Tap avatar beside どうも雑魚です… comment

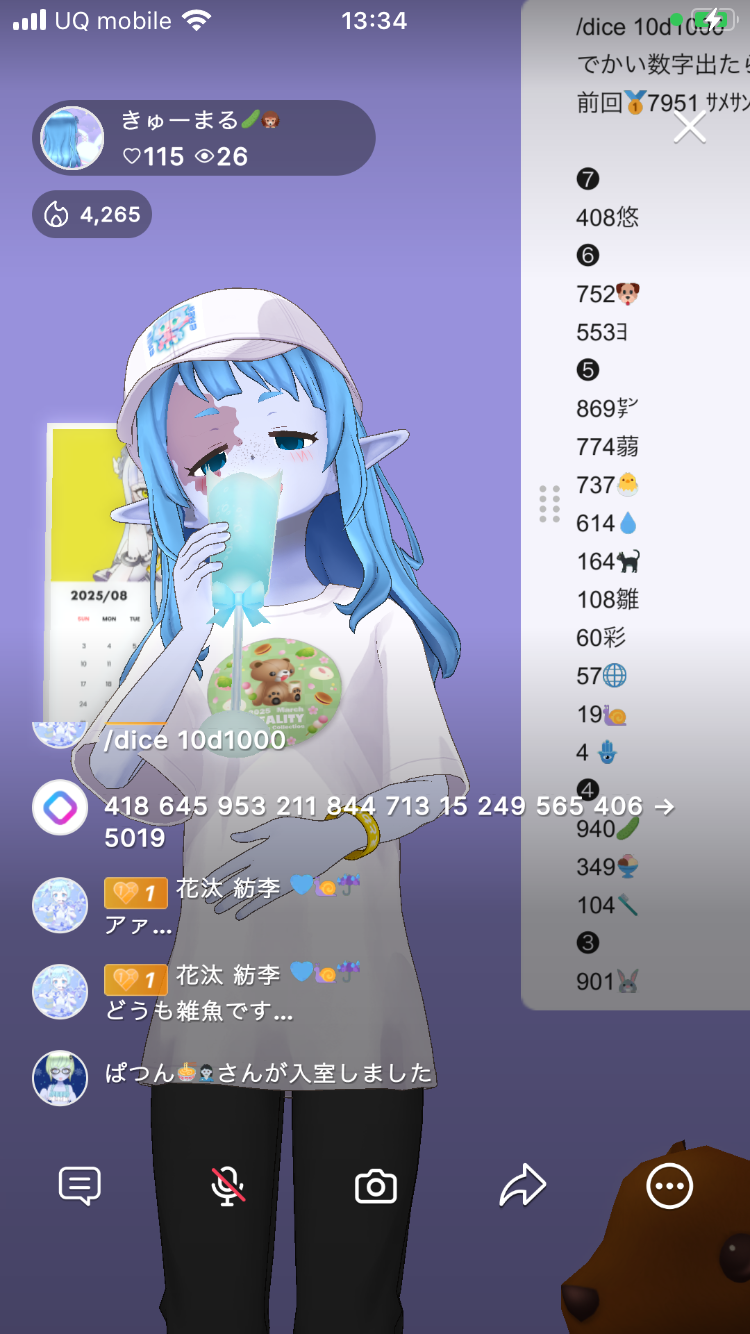(x=60, y=992)
